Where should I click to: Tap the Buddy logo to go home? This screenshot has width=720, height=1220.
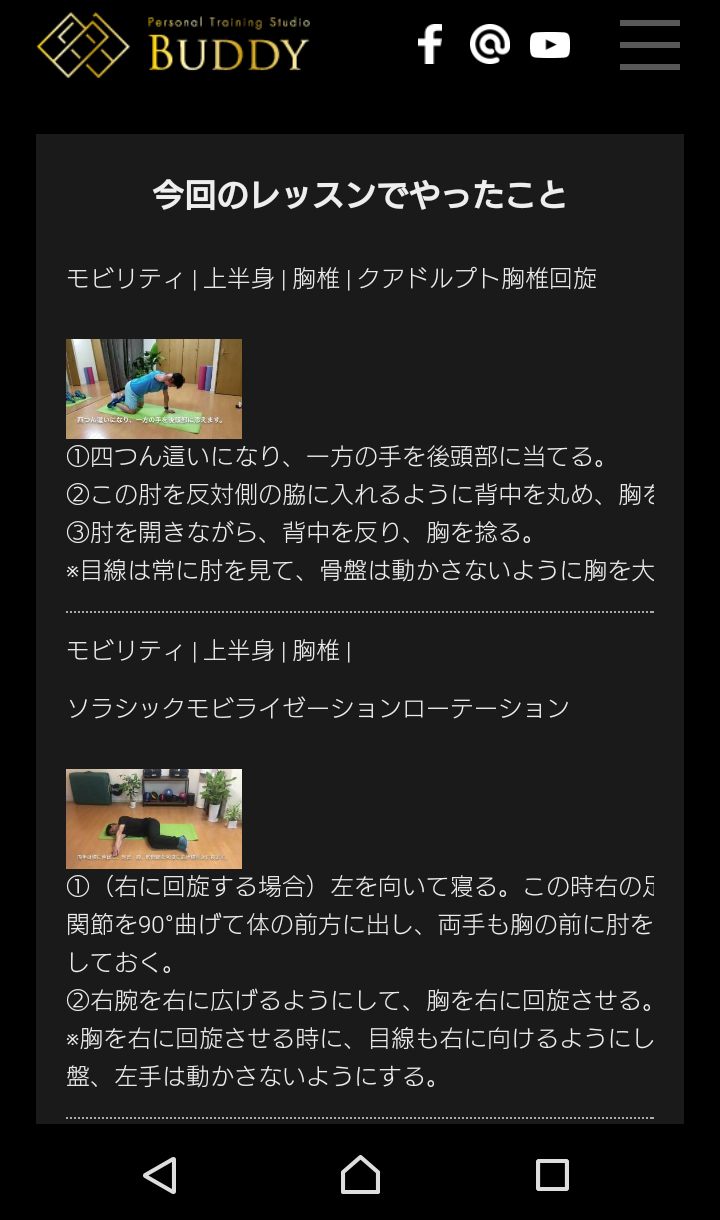click(173, 45)
